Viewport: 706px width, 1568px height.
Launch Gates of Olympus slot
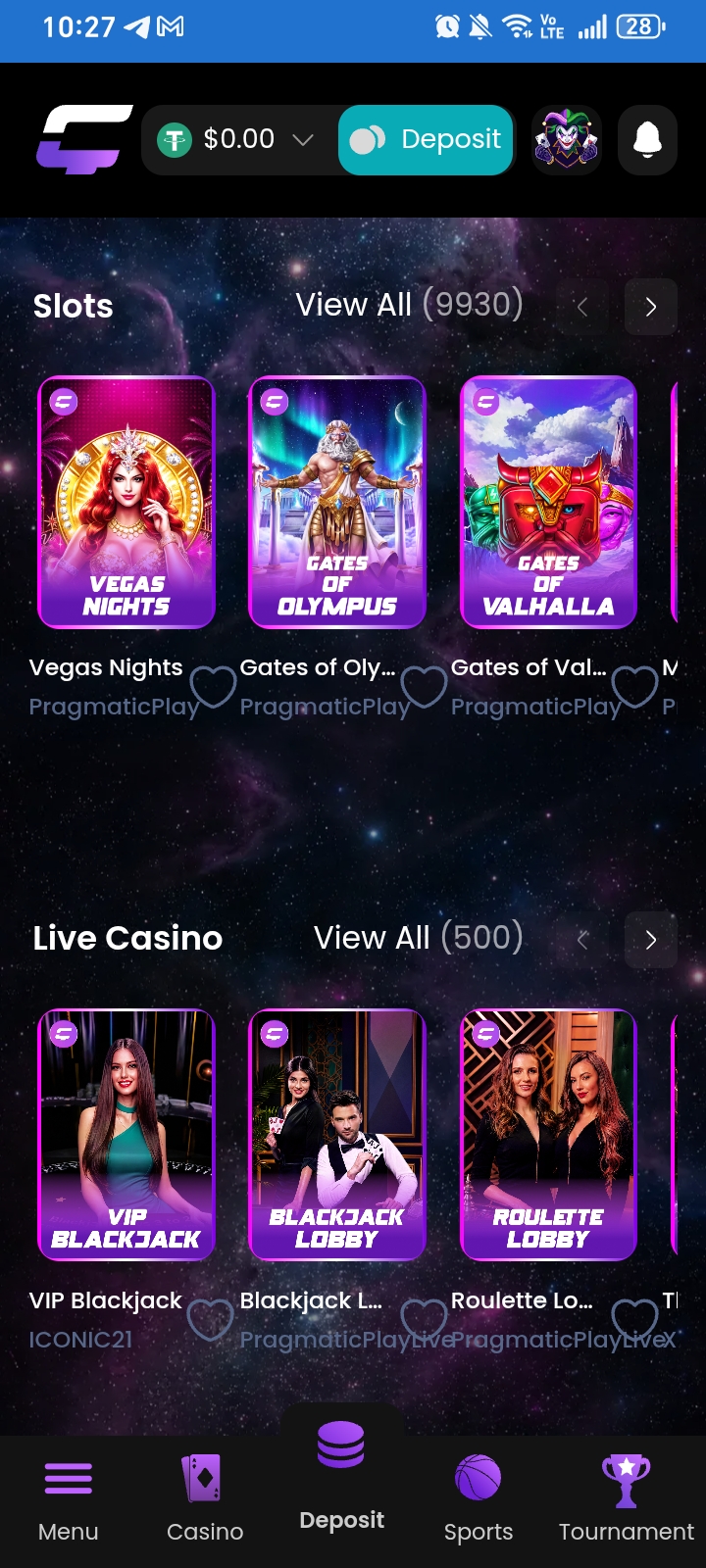click(x=337, y=503)
